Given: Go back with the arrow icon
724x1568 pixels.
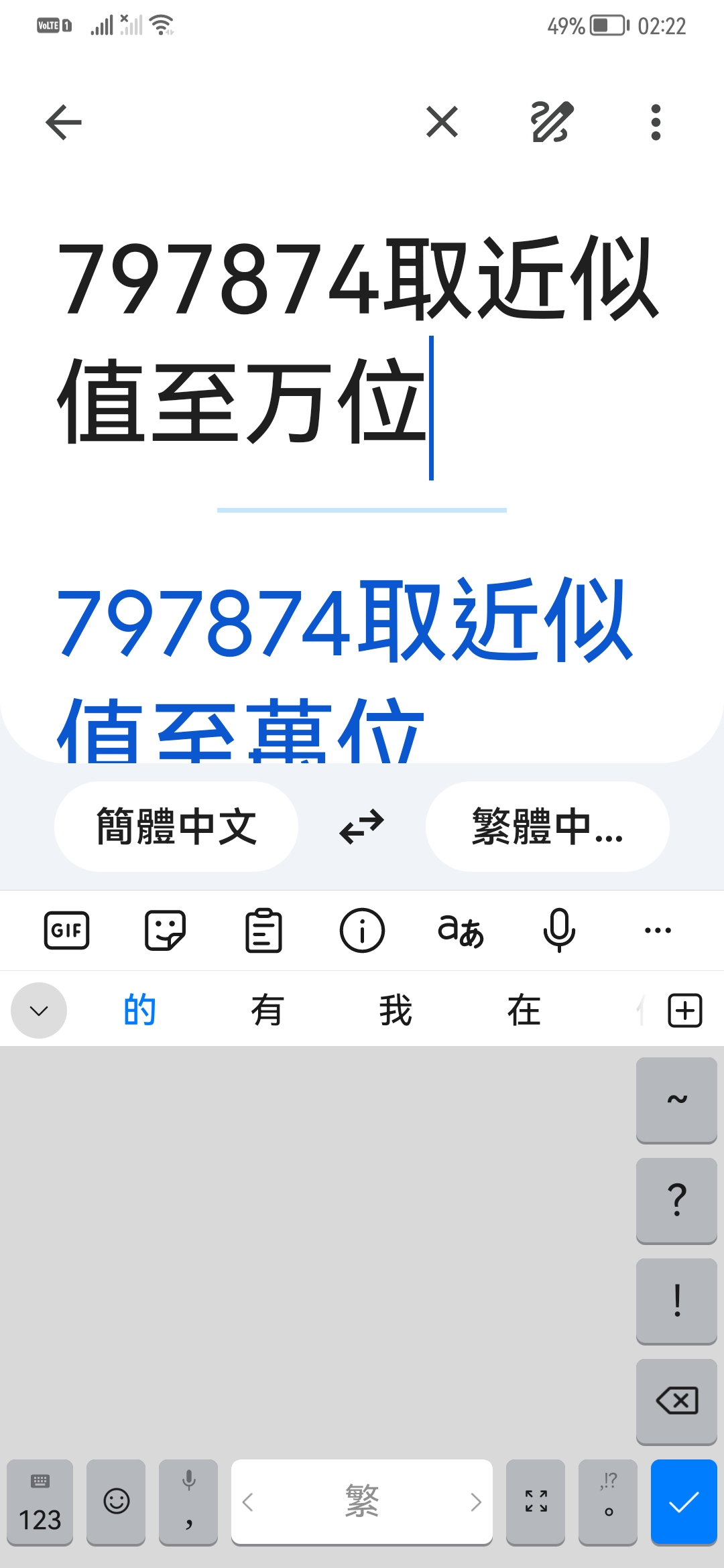Looking at the screenshot, I should pos(64,123).
